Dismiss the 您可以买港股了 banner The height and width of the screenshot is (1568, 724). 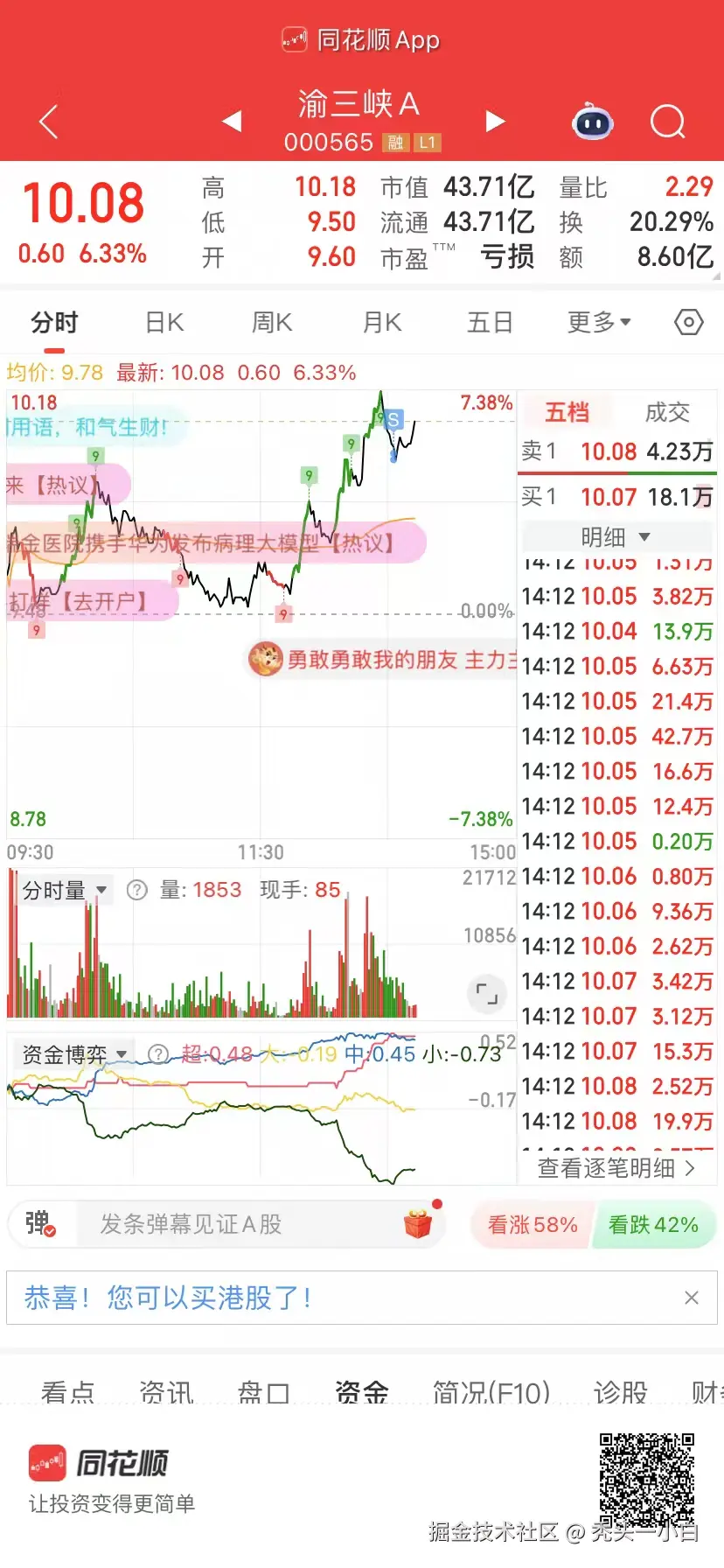[x=692, y=1298]
